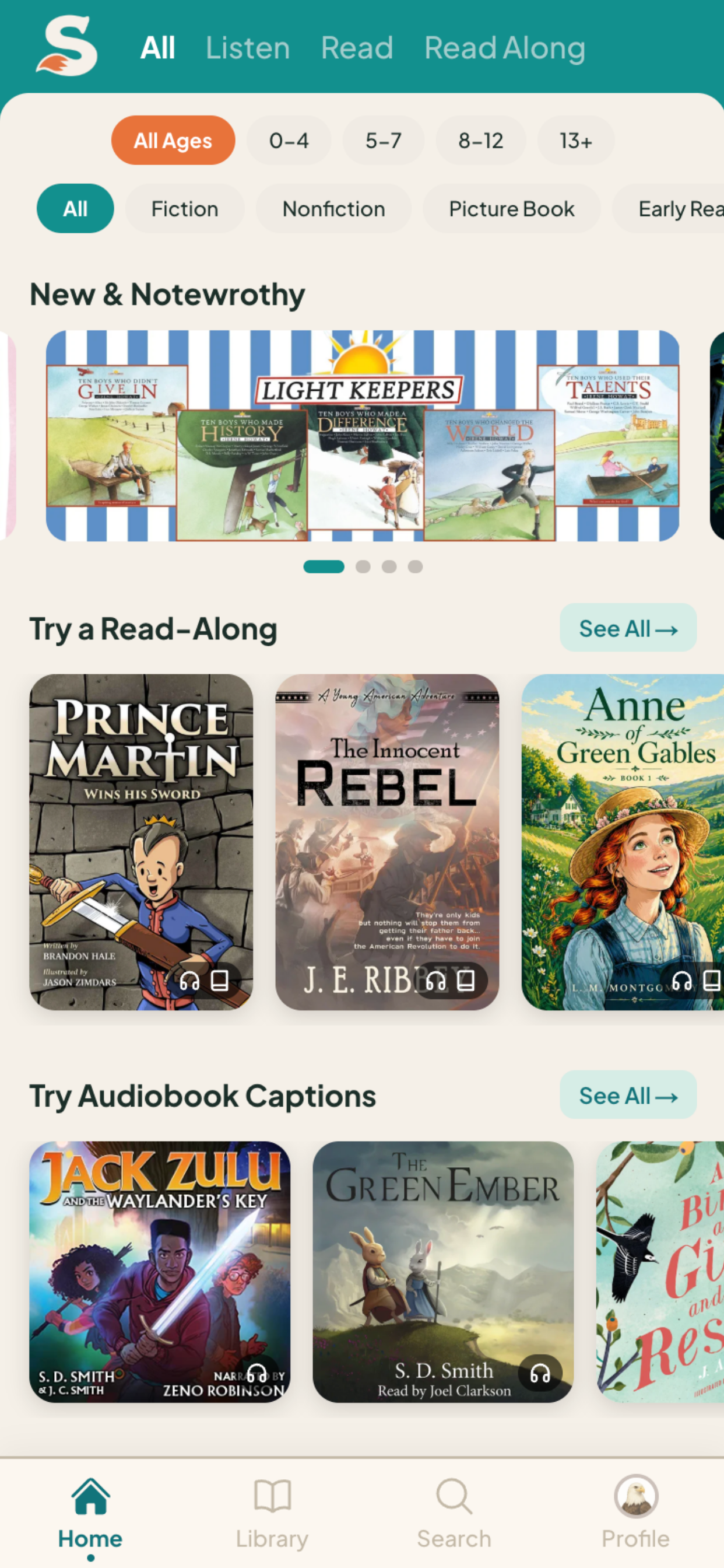Select the Fiction category chip

pyautogui.click(x=185, y=209)
